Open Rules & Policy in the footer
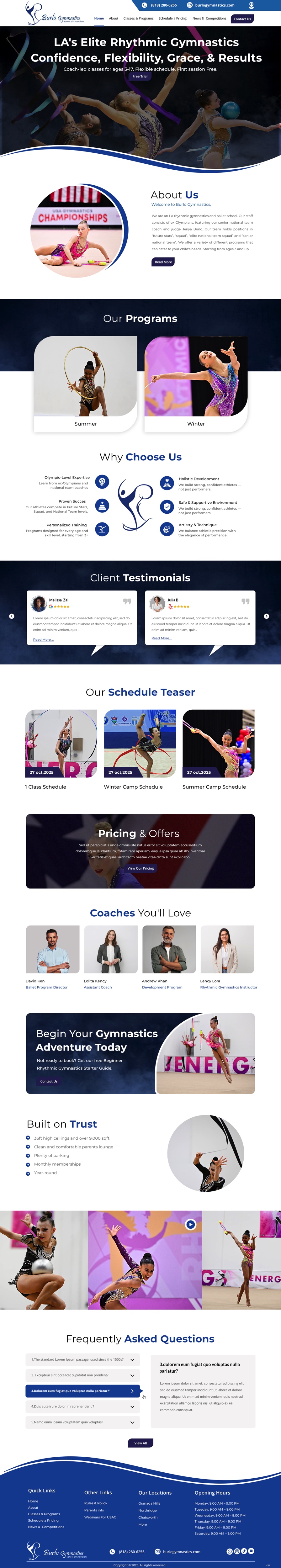The width and height of the screenshot is (281, 1568). click(x=95, y=1503)
